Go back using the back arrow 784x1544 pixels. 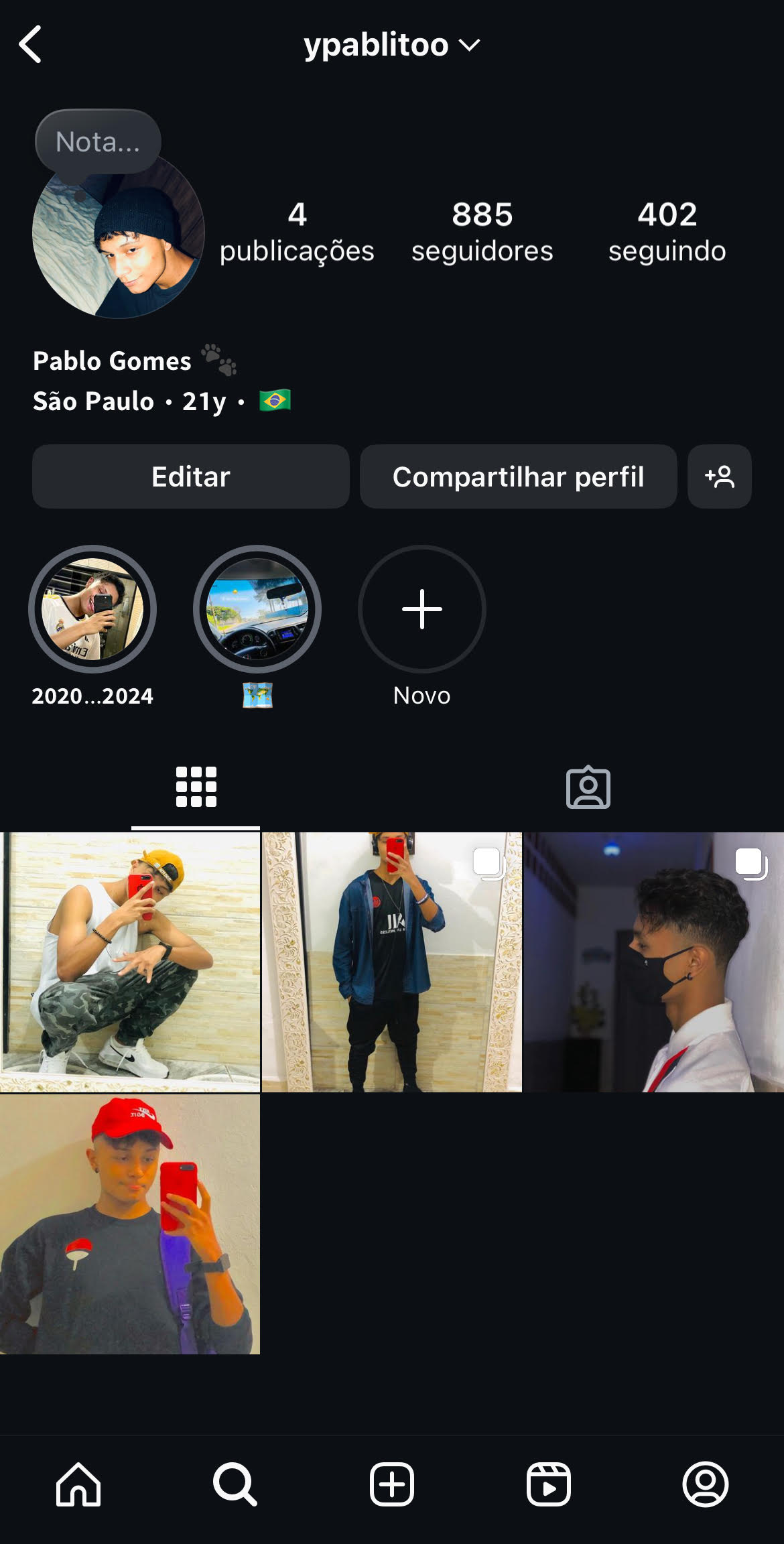[x=30, y=44]
